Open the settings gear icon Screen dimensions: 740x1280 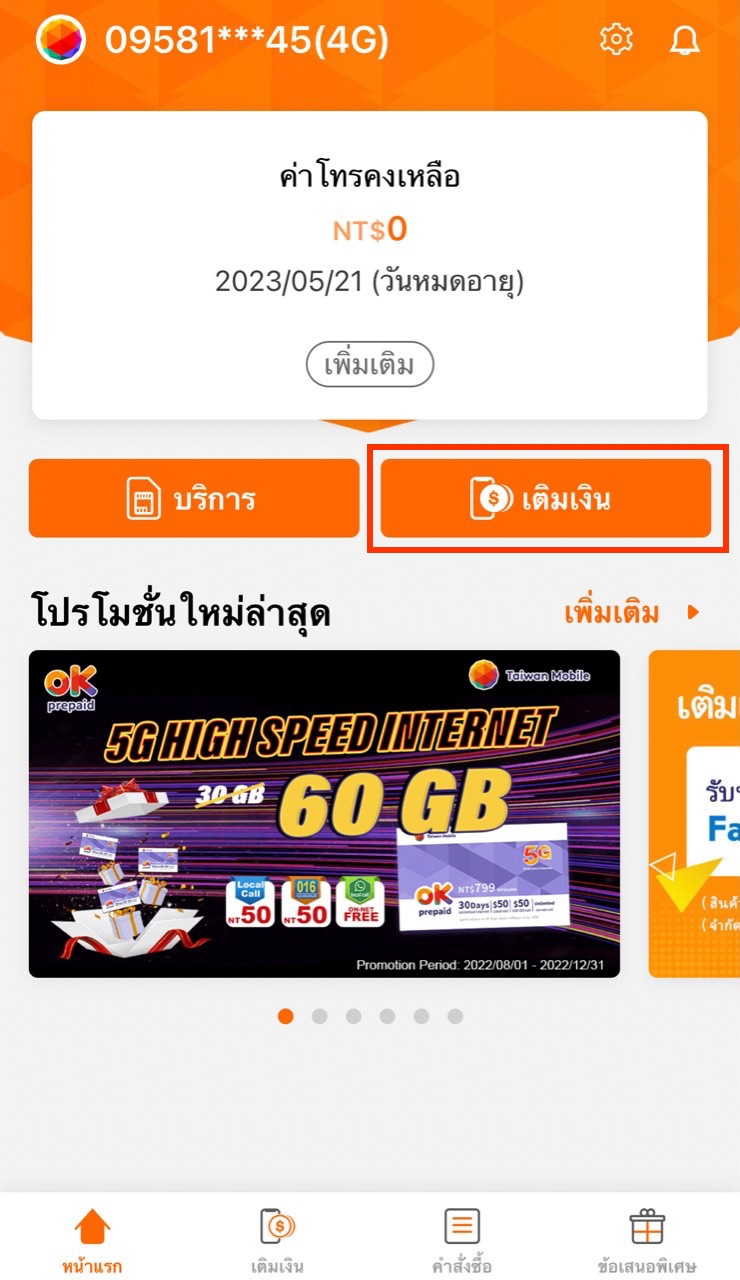coord(616,40)
